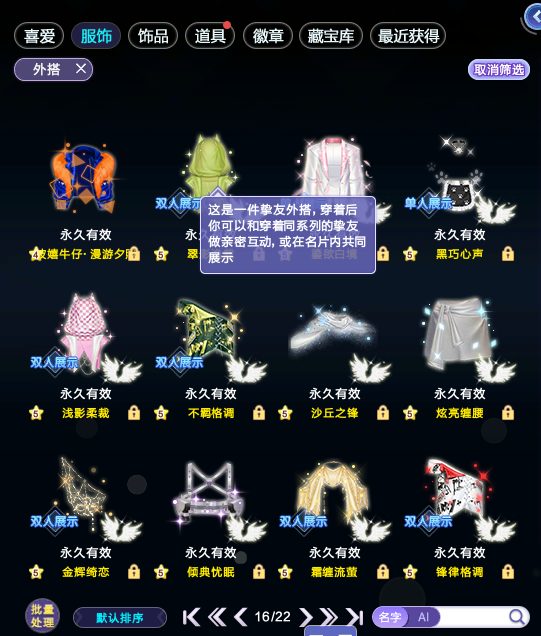Open the 藏宝库 tab
Image resolution: width=541 pixels, height=636 pixels.
(x=331, y=36)
